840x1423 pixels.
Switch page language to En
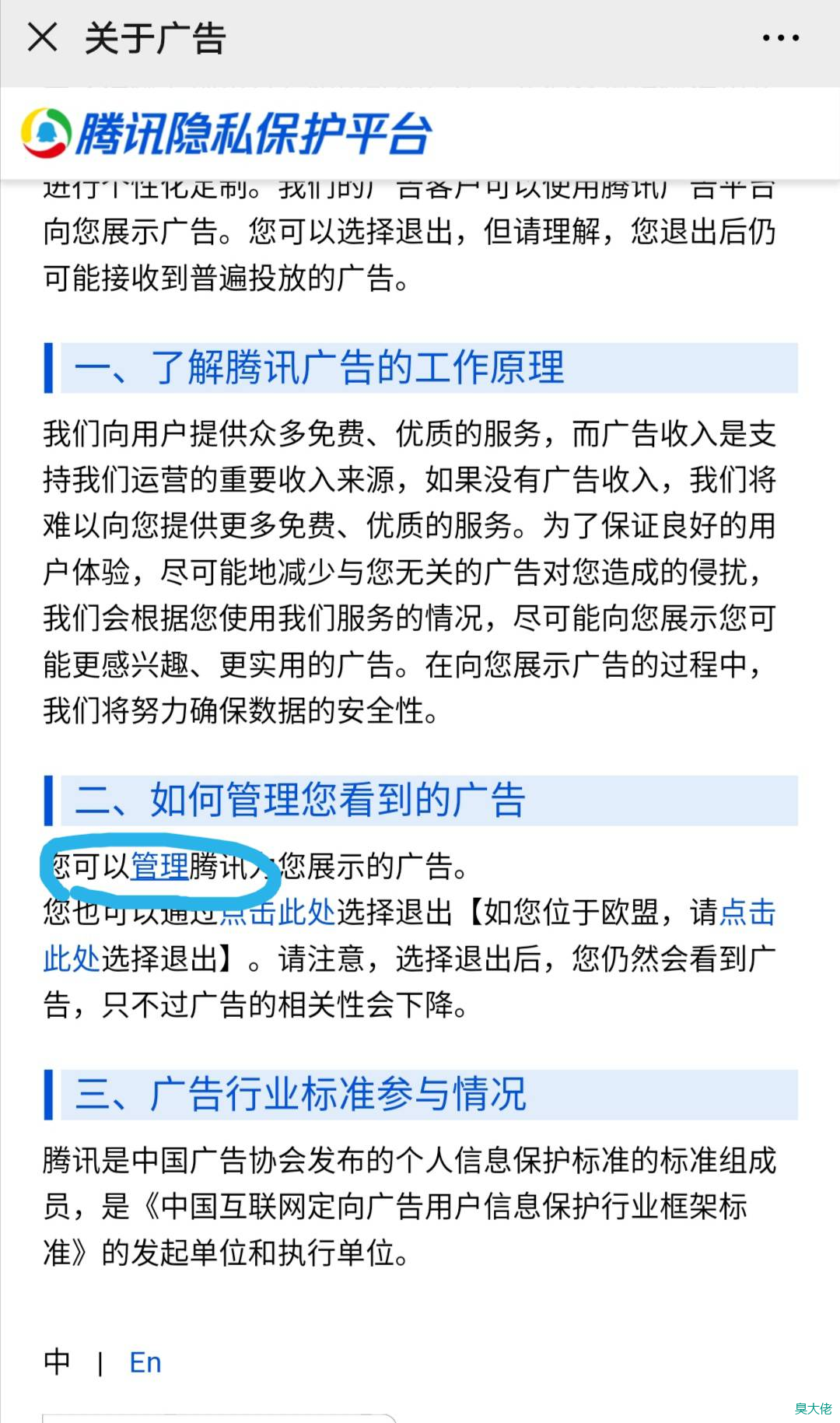(145, 1363)
